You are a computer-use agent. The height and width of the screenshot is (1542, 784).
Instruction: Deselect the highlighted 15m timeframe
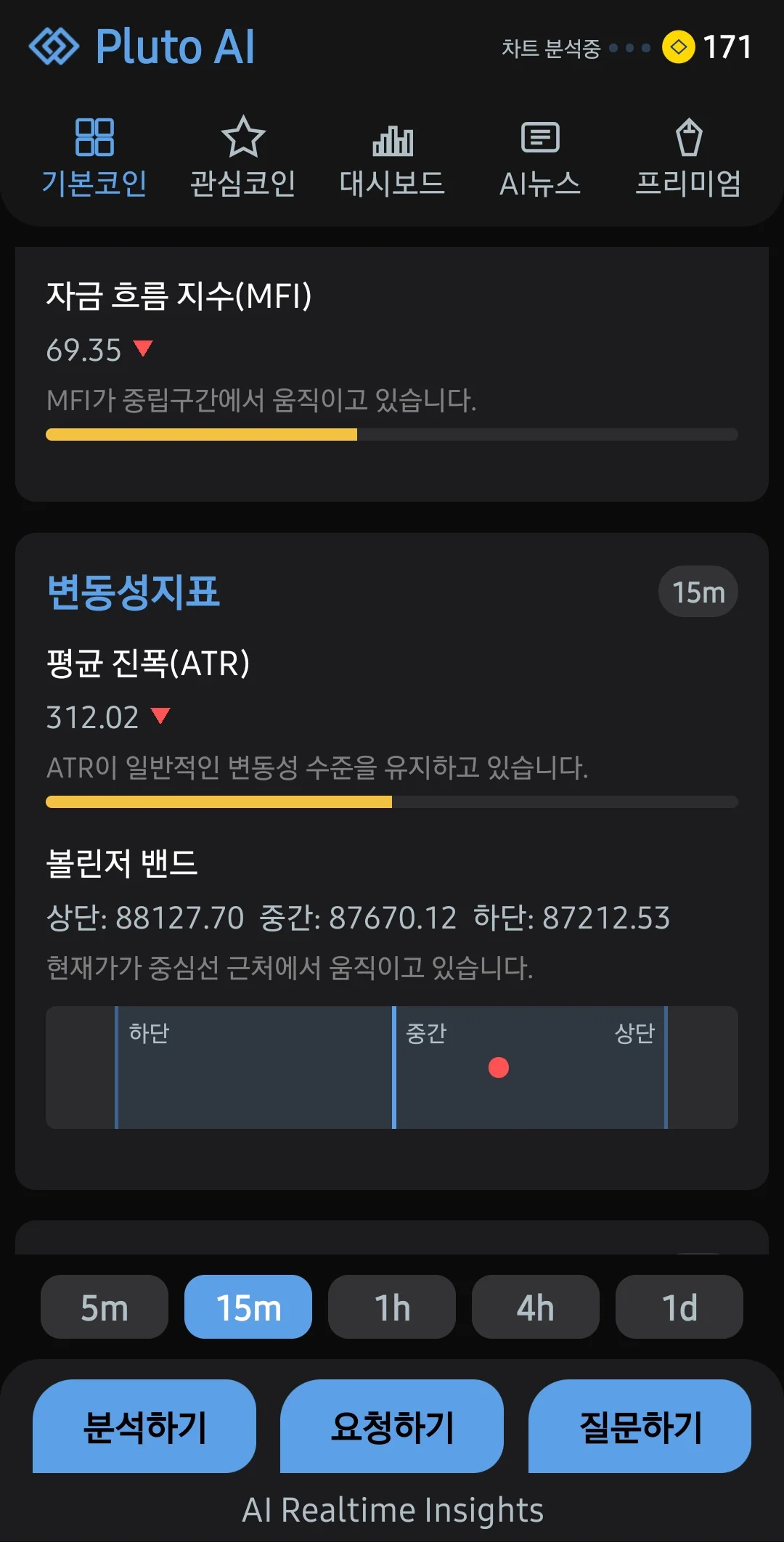point(248,1307)
